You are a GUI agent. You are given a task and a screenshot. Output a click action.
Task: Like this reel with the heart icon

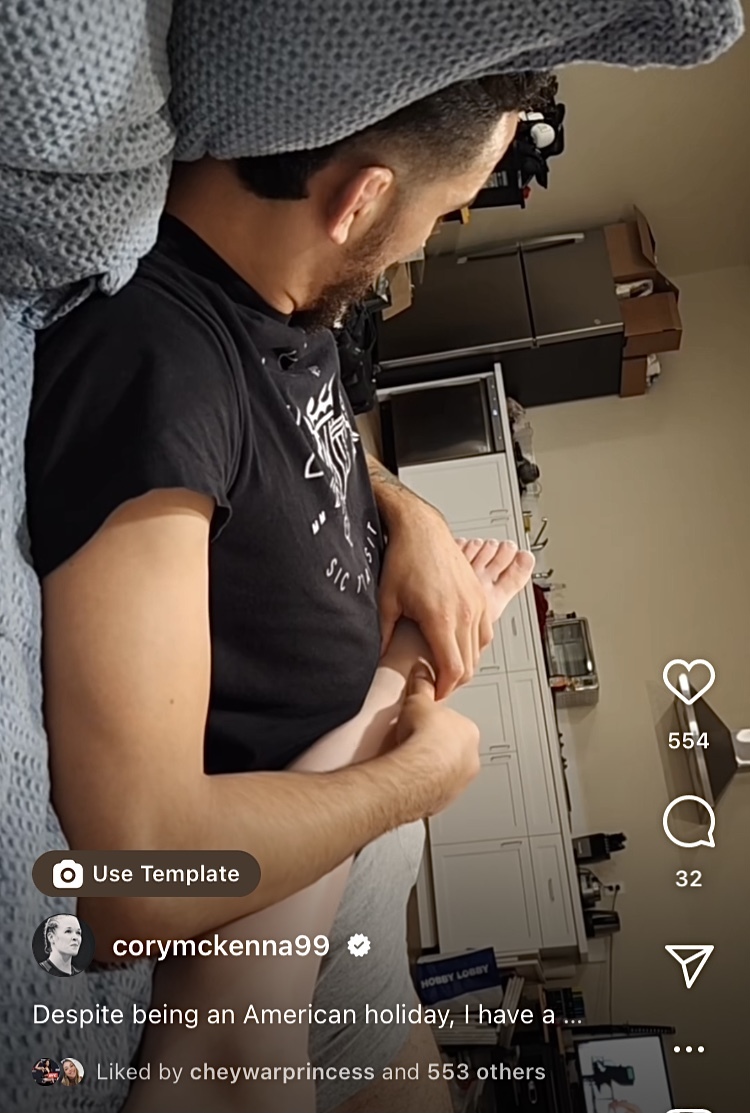tap(689, 682)
